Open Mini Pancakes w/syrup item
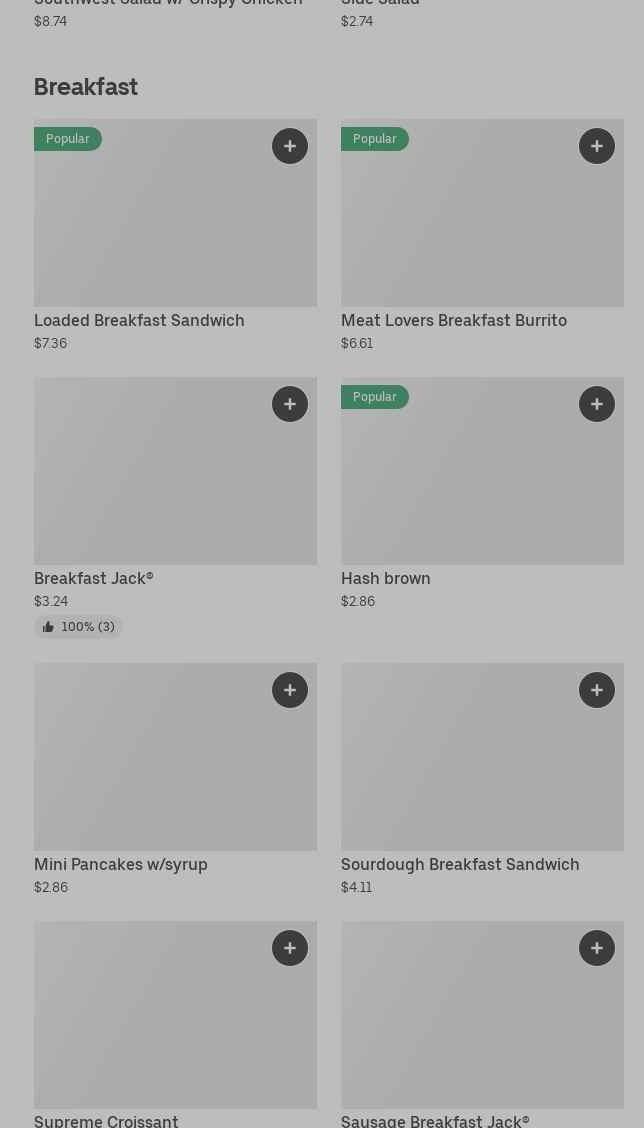 175,780
